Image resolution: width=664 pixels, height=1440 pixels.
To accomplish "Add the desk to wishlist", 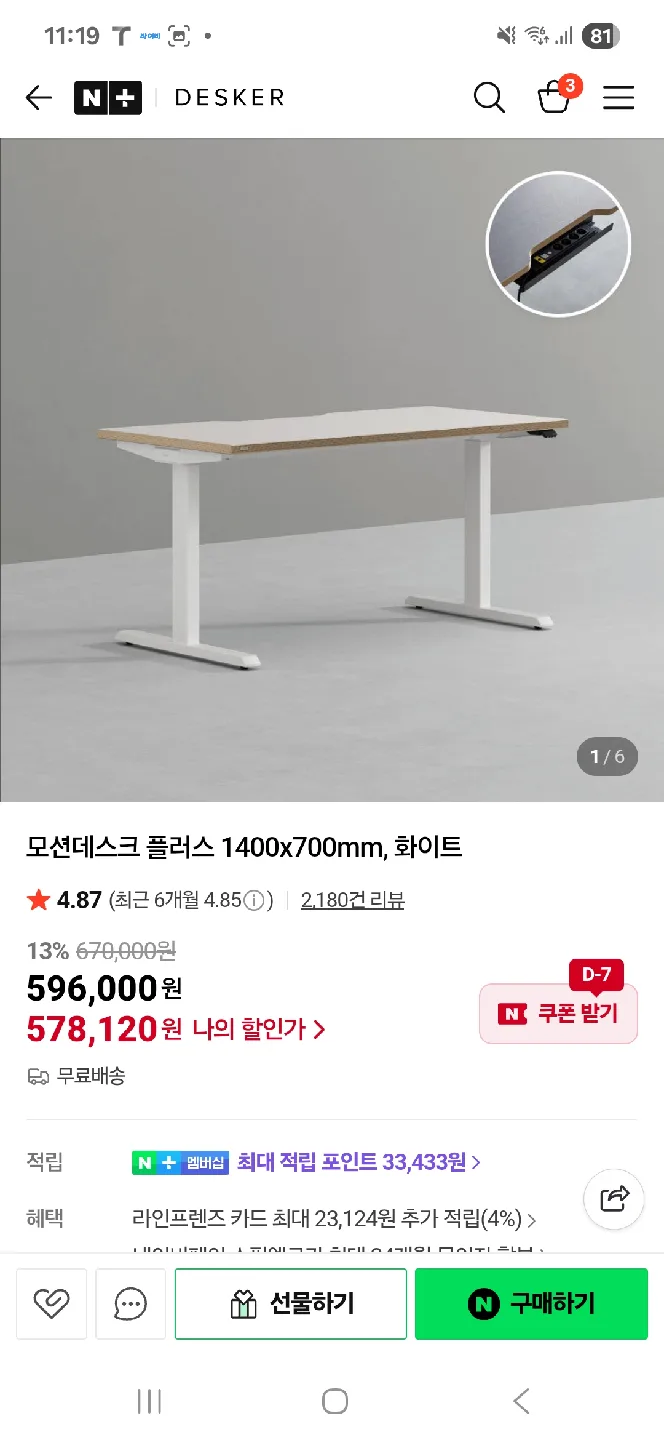I will pos(51,1303).
